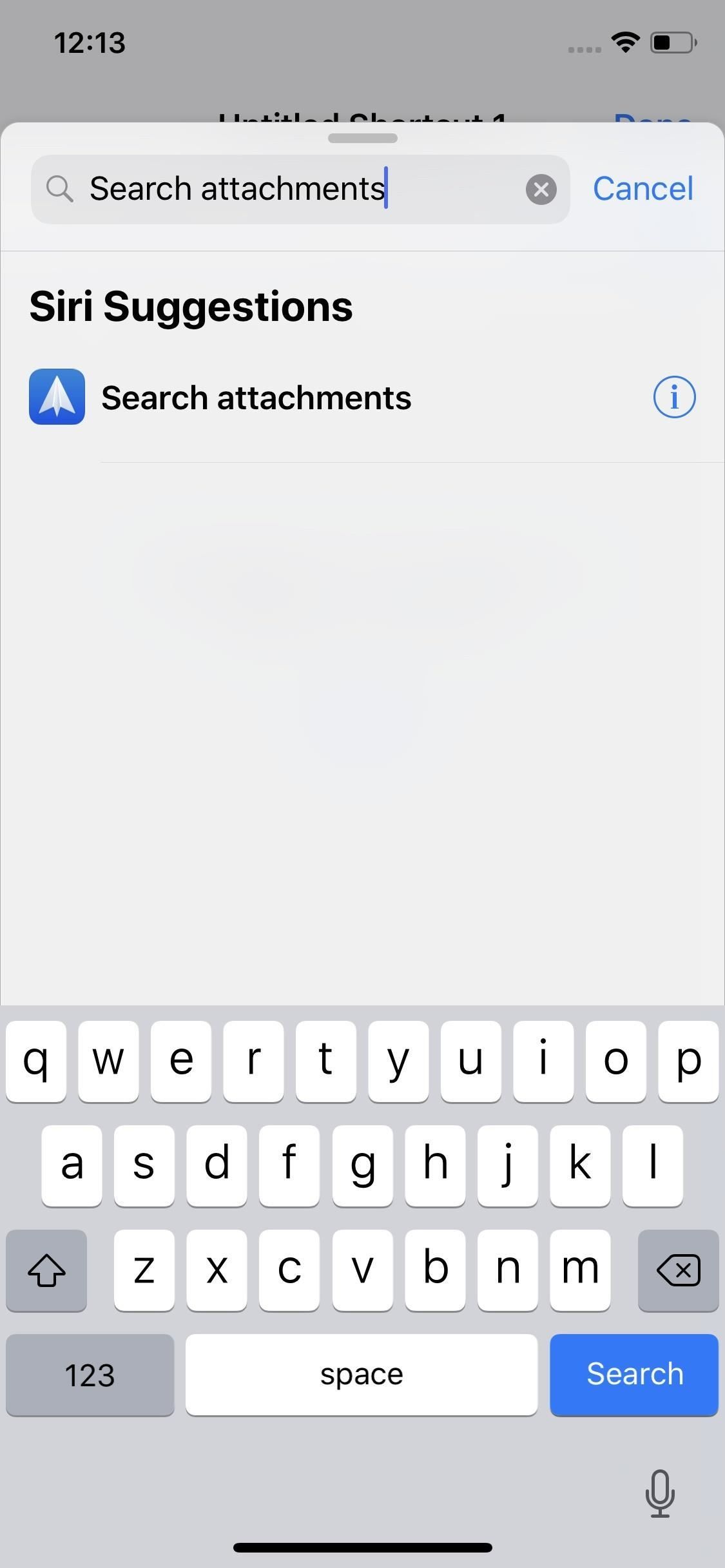Tap Cancel to dismiss the search
725x1568 pixels.
[x=643, y=188]
